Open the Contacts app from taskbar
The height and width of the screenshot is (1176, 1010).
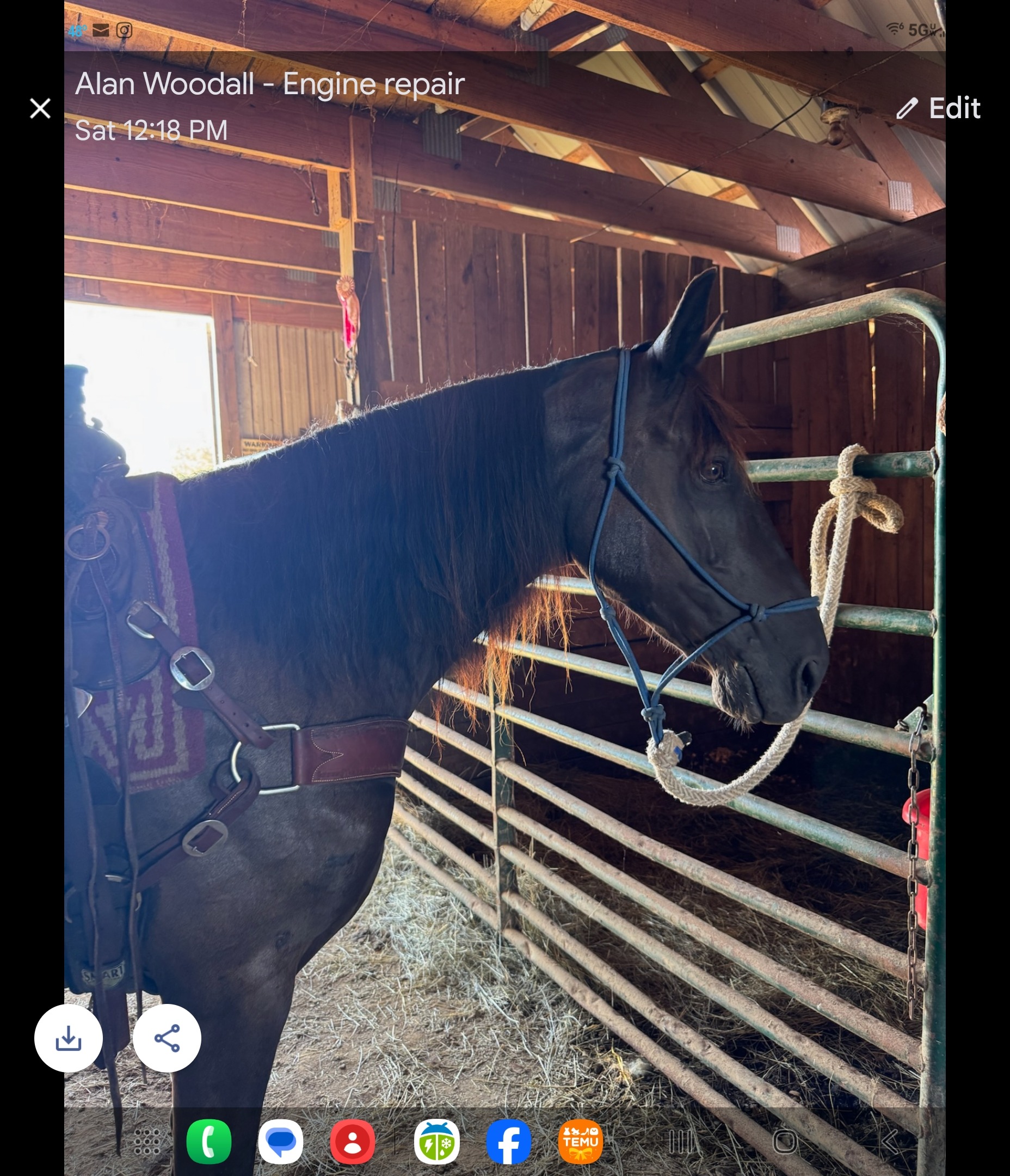tap(353, 1142)
